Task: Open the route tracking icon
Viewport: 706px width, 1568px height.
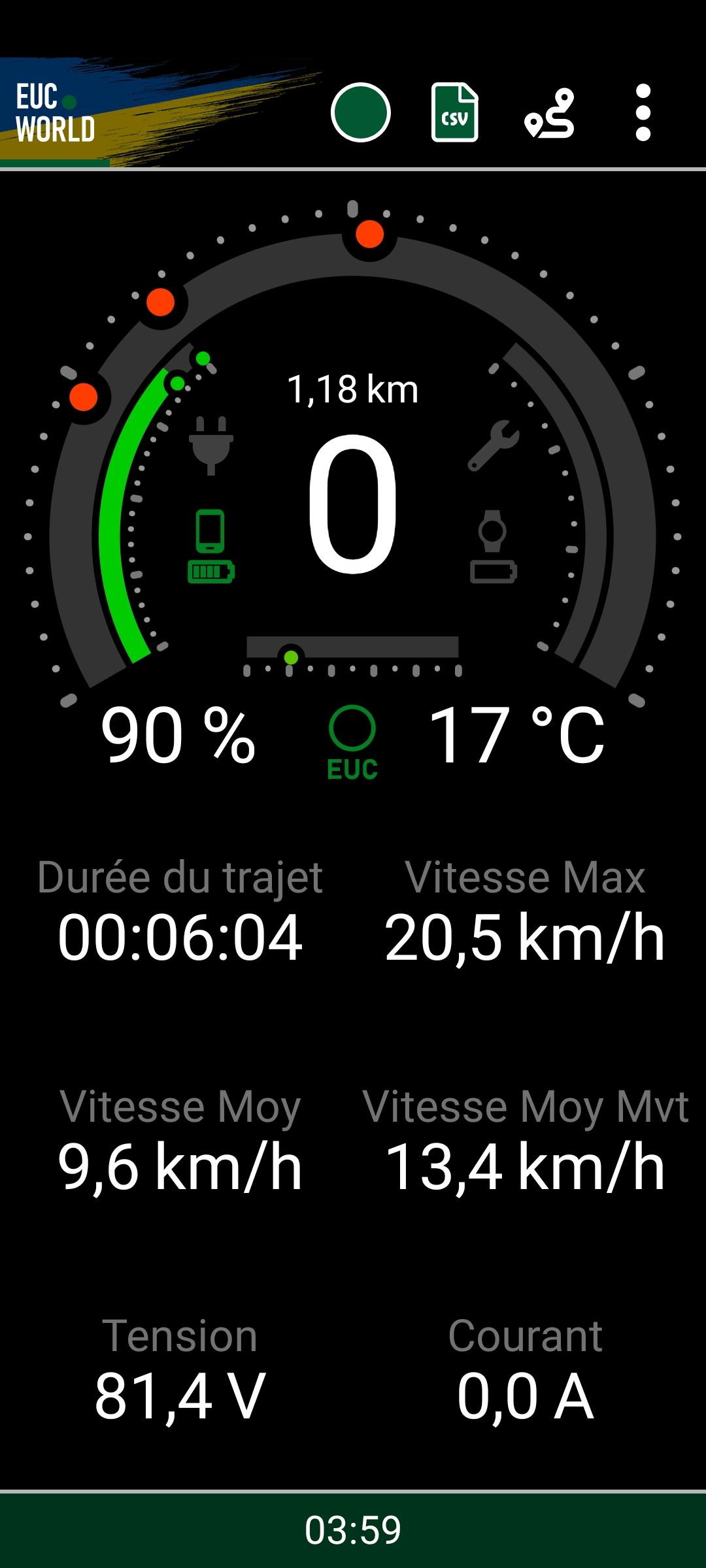Action: (549, 114)
